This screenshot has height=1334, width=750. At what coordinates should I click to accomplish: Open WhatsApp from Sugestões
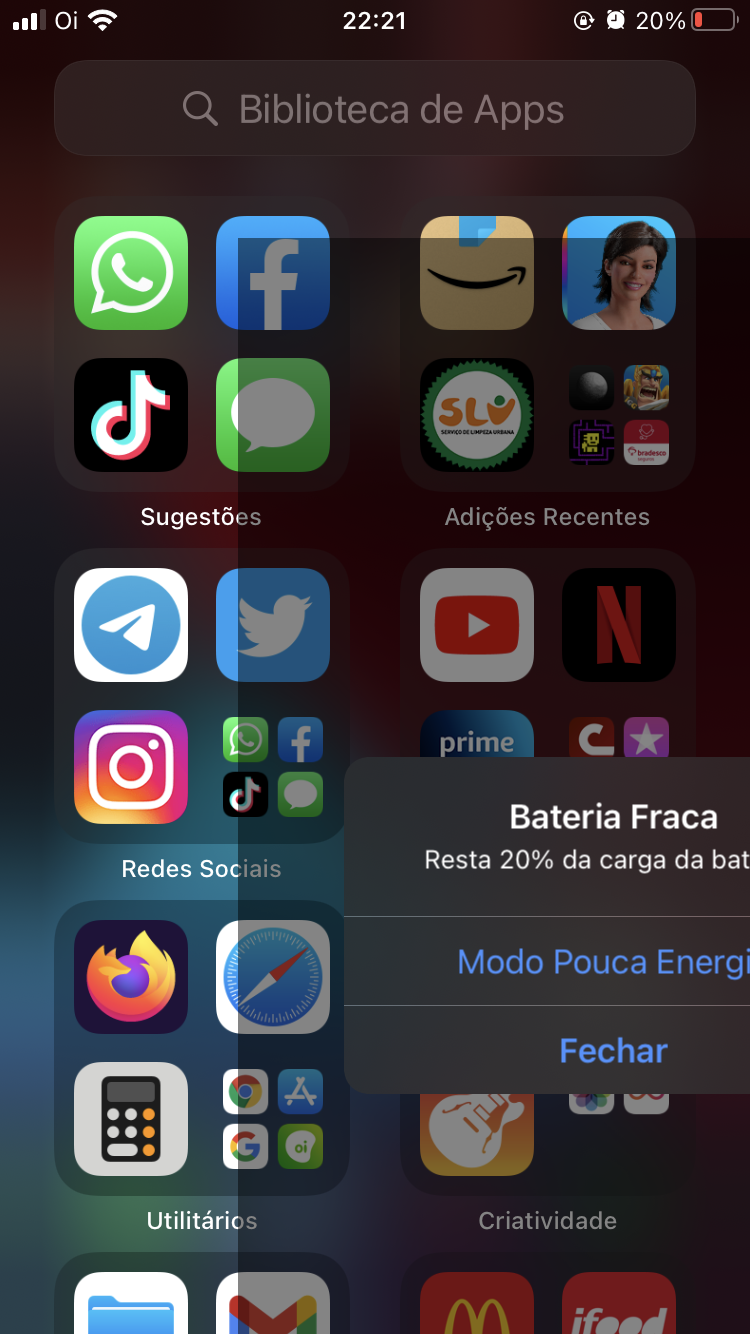tap(131, 273)
